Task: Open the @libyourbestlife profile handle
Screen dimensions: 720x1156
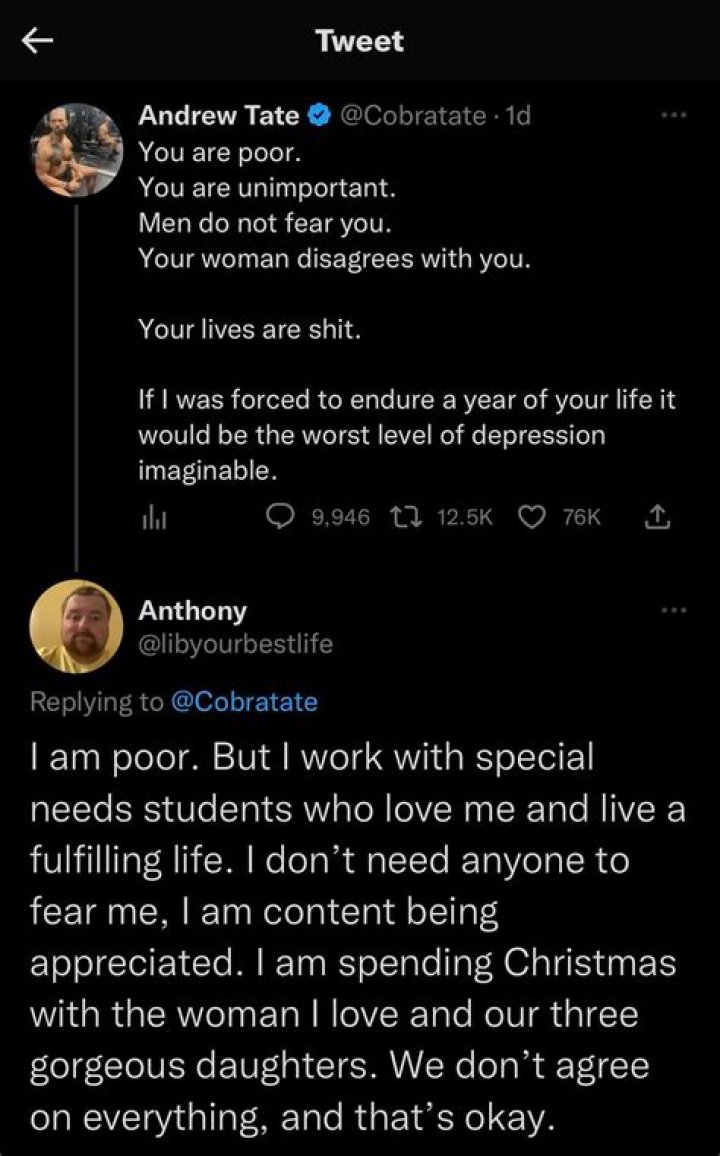Action: coord(235,645)
